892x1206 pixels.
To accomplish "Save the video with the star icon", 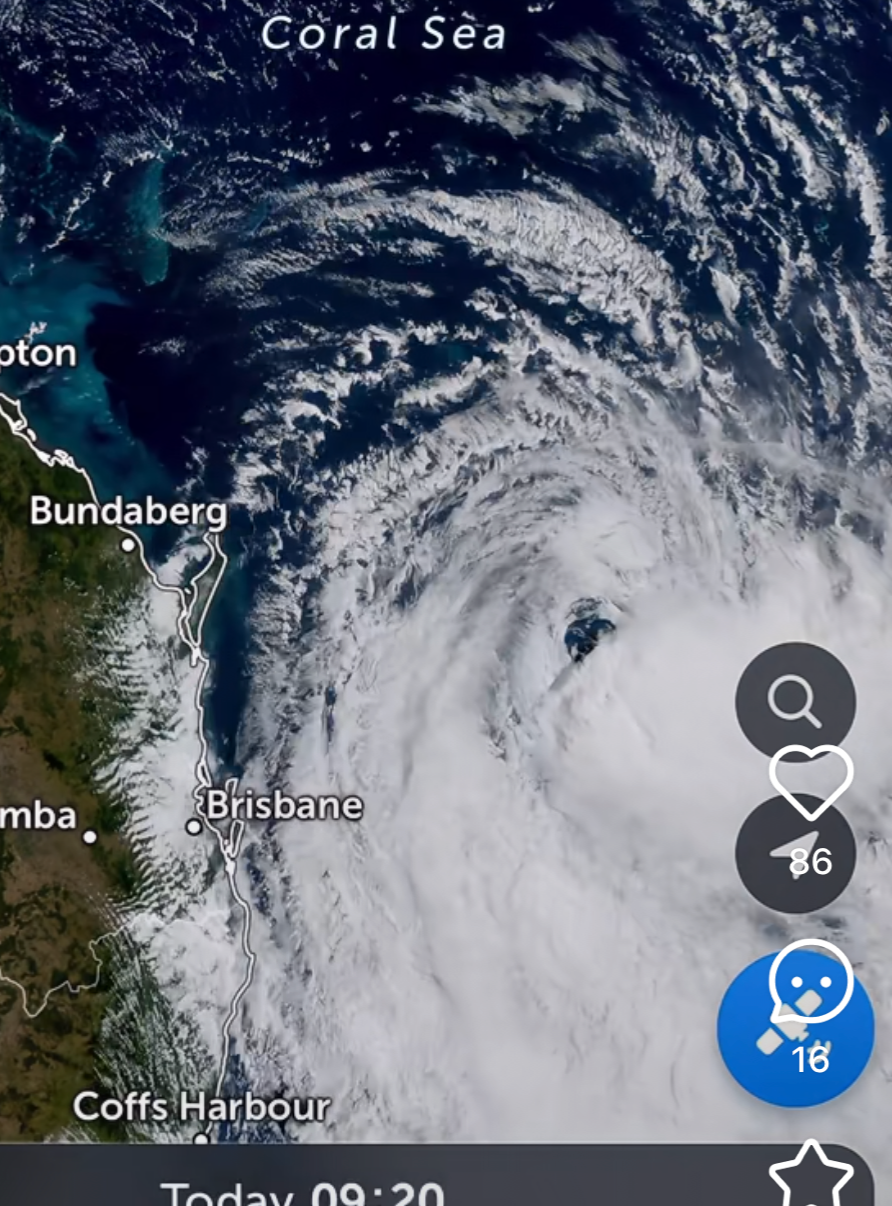I will click(811, 1177).
